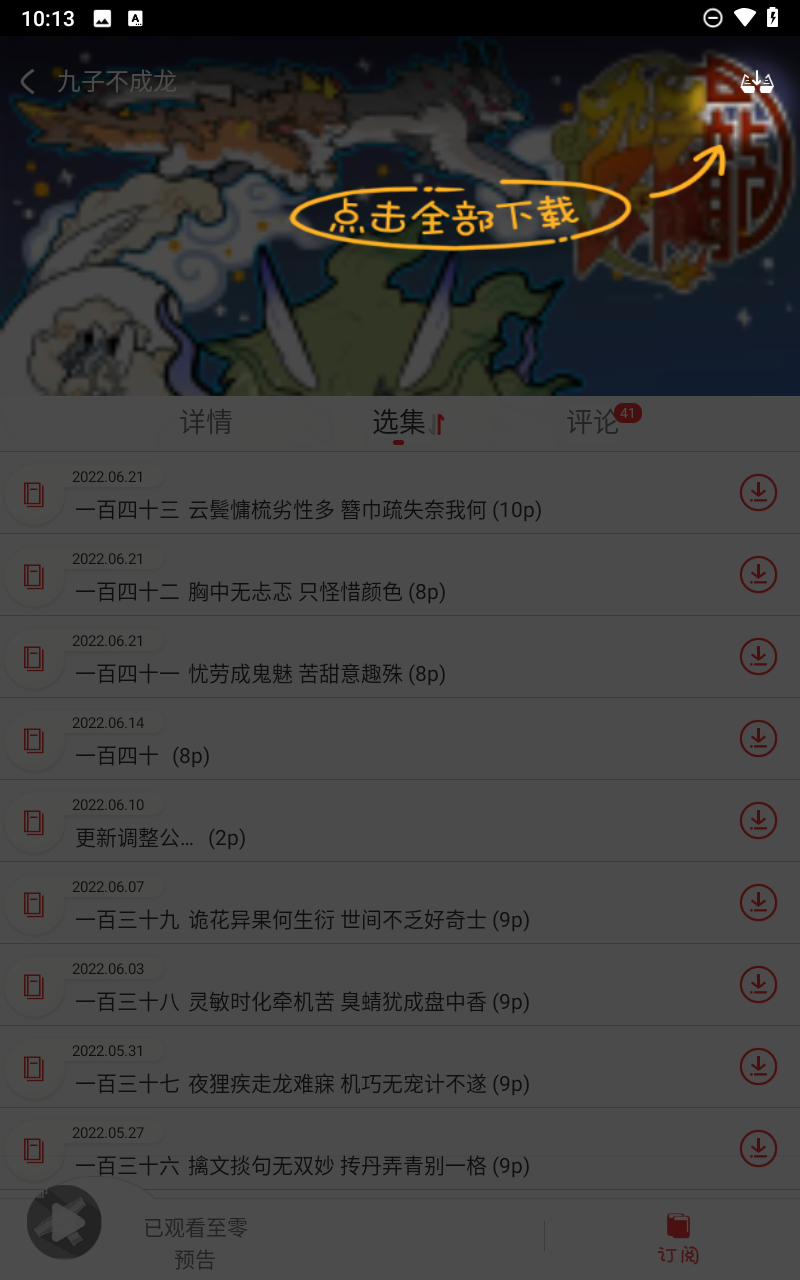Image resolution: width=800 pixels, height=1280 pixels.
Task: Download chapter 一百四十 (8p)
Action: pos(758,738)
